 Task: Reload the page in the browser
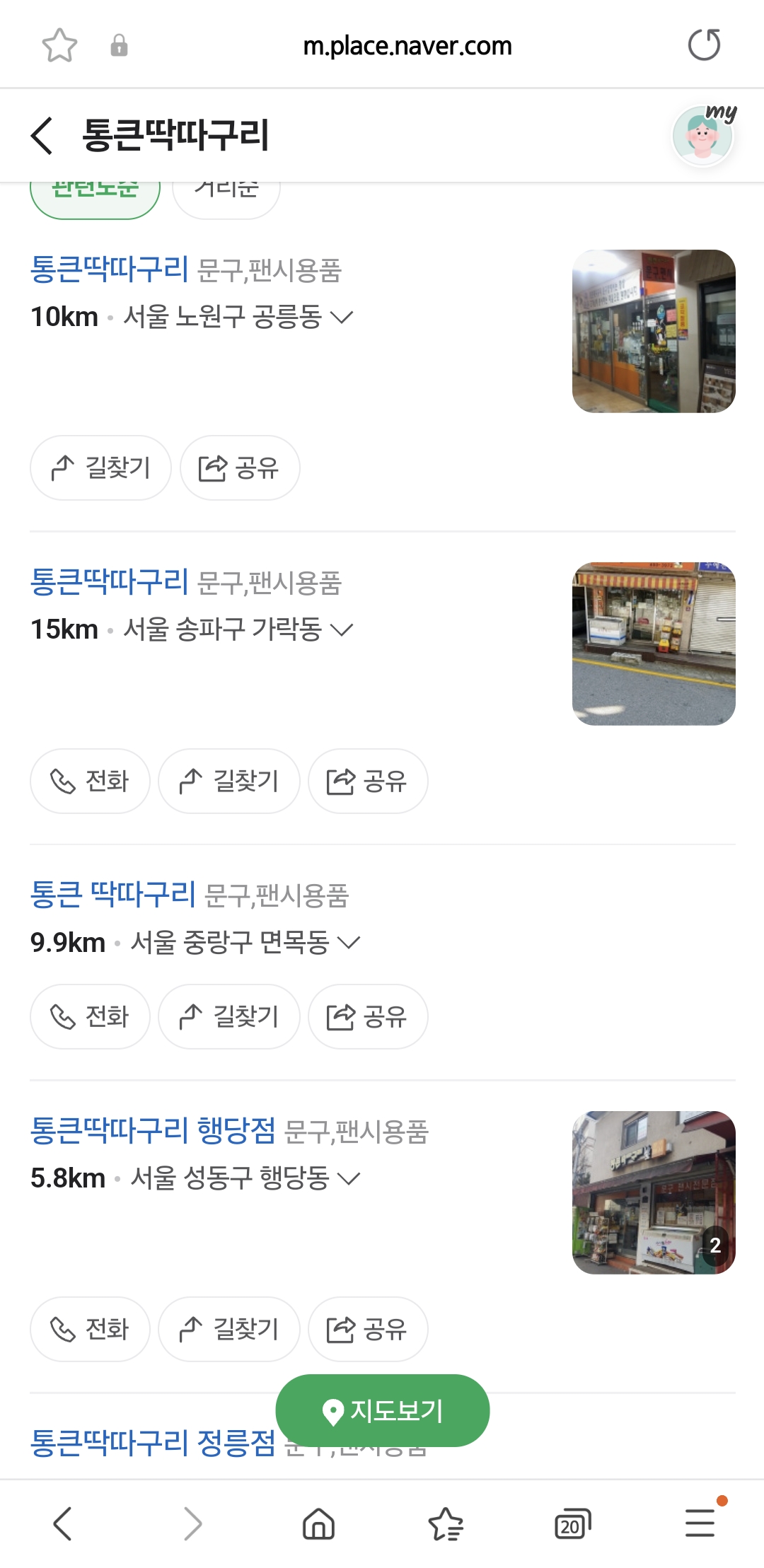pyautogui.click(x=704, y=45)
